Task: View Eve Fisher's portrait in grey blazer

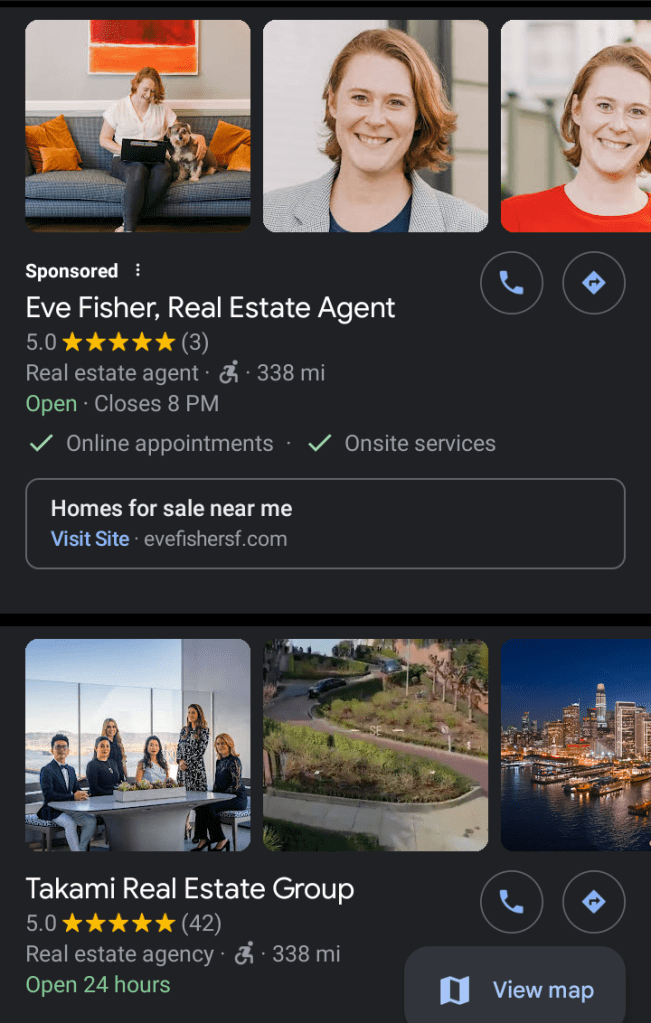Action: click(x=375, y=126)
